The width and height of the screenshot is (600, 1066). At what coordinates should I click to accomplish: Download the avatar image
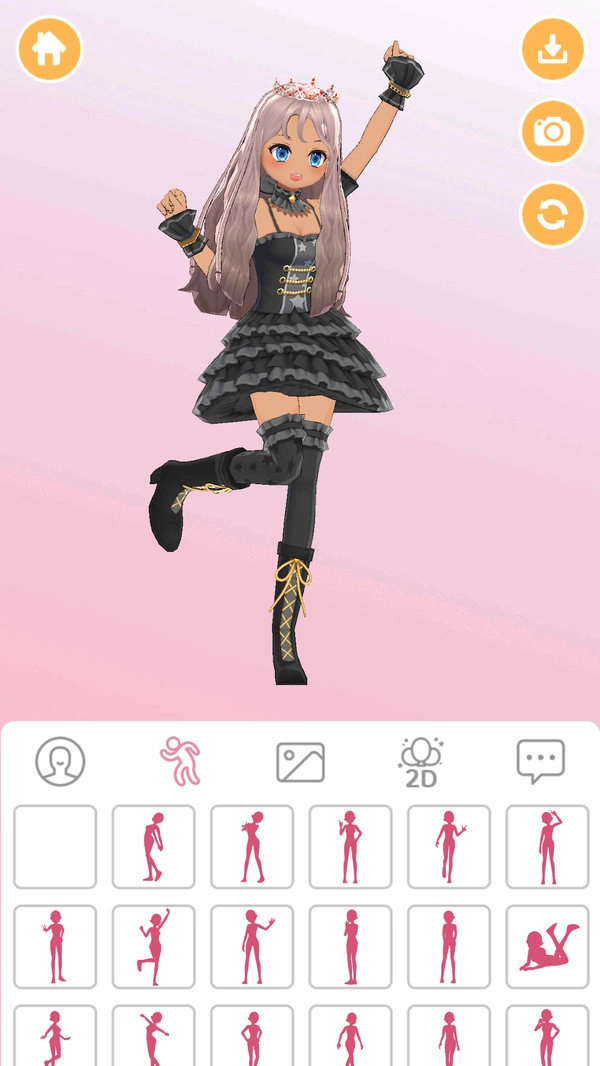tap(552, 49)
